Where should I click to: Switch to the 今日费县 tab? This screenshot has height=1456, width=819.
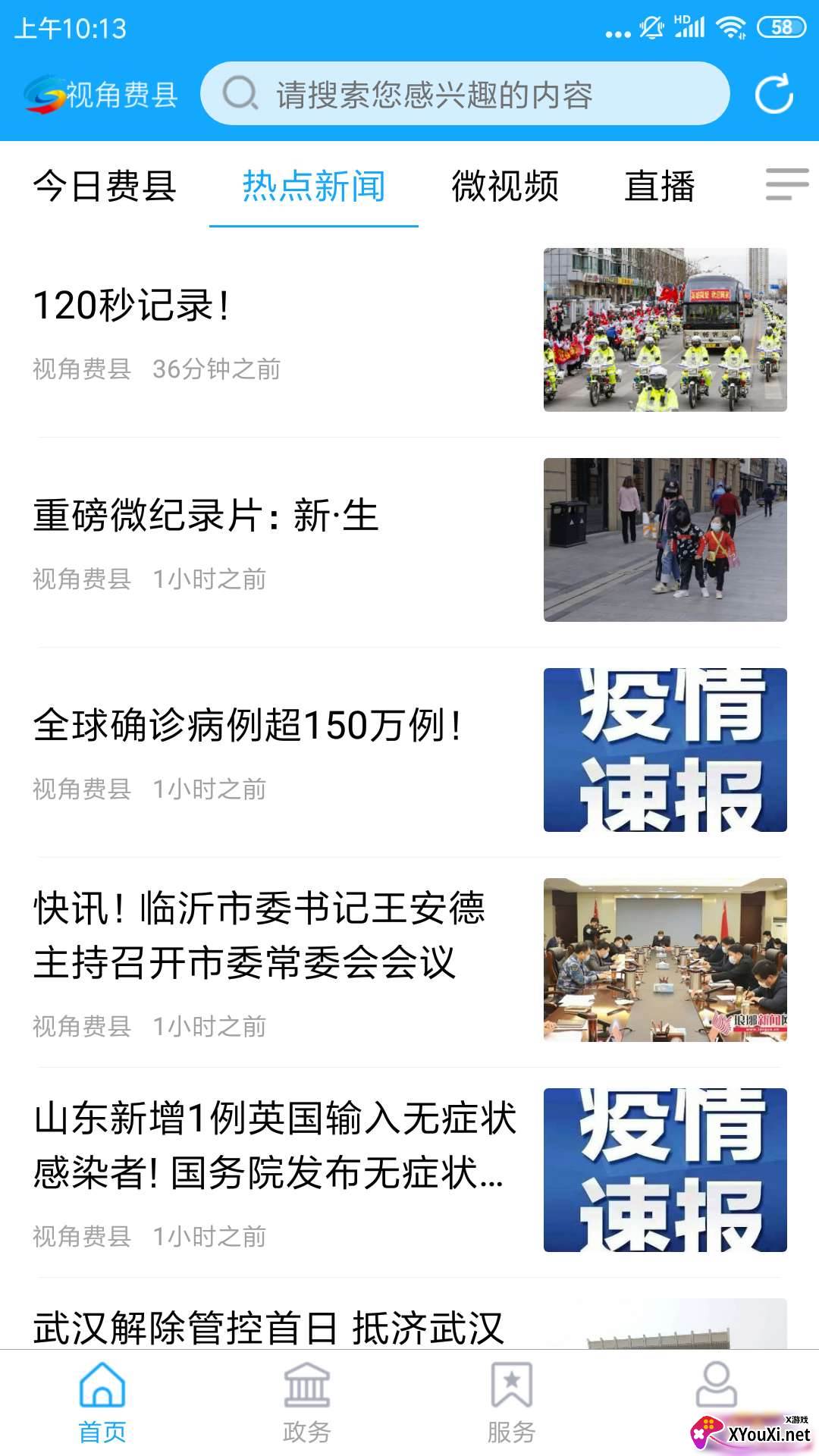105,187
